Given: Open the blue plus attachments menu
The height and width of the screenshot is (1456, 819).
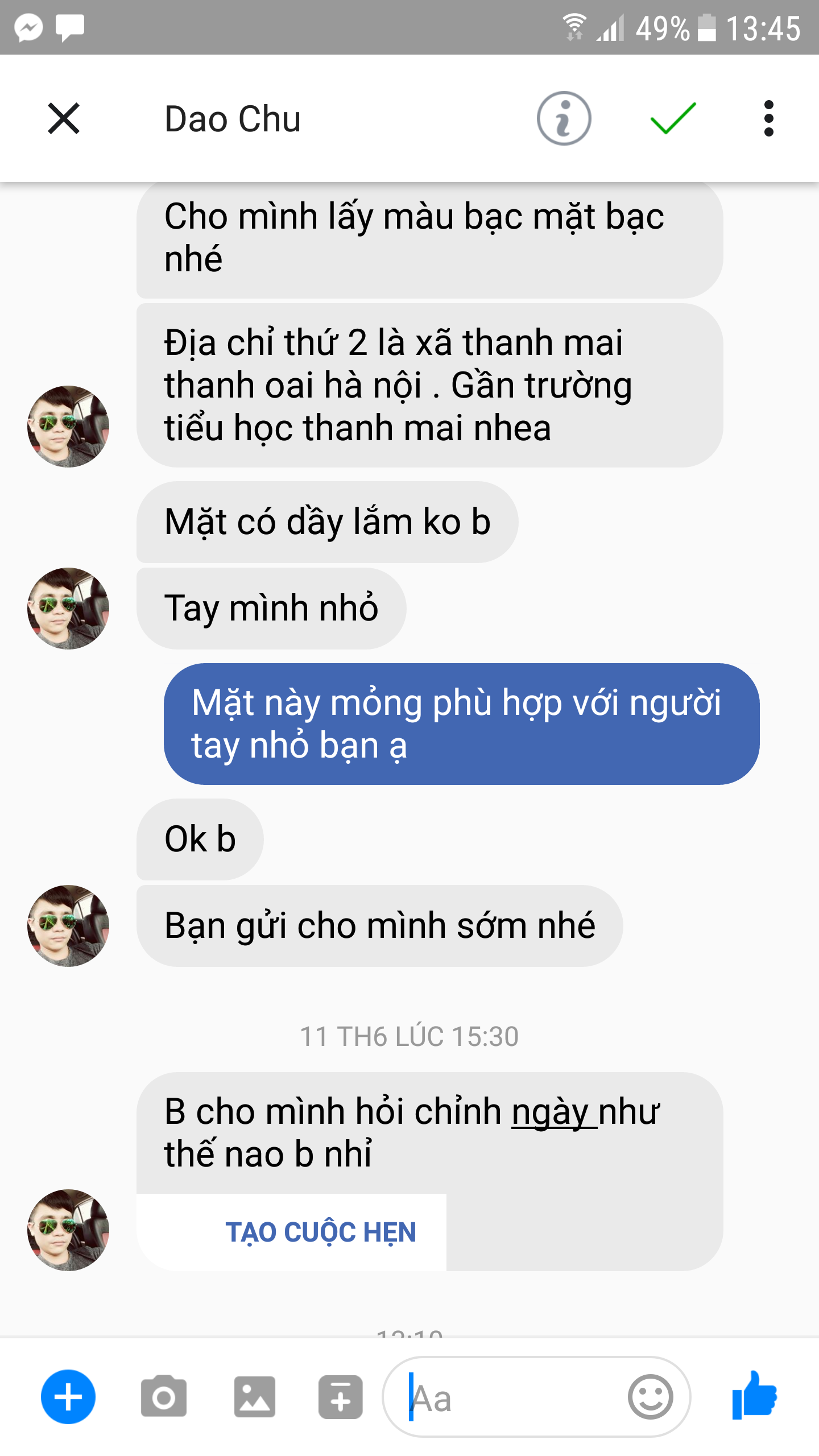Looking at the screenshot, I should tap(68, 1397).
